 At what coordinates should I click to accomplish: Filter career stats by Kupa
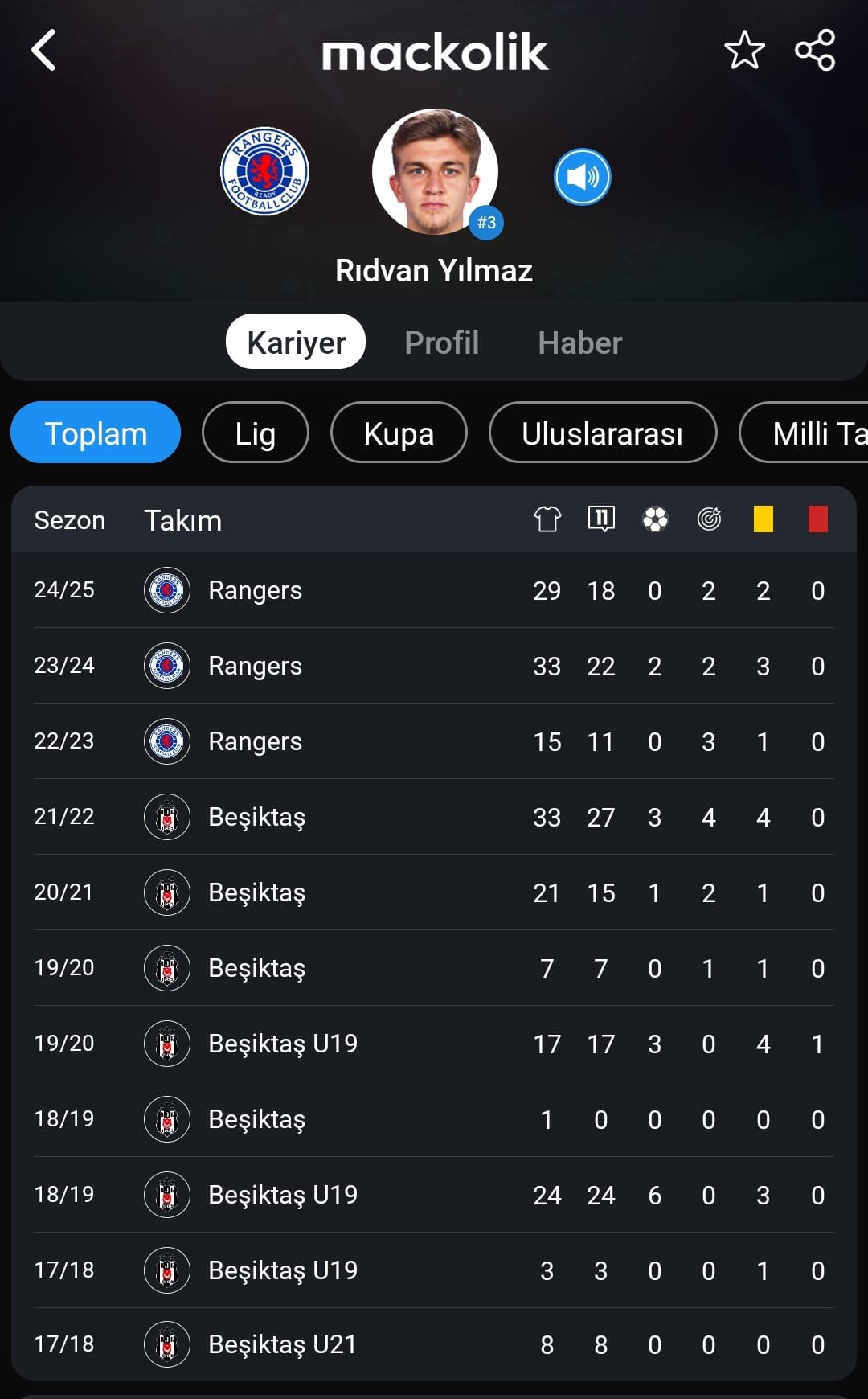pos(399,433)
